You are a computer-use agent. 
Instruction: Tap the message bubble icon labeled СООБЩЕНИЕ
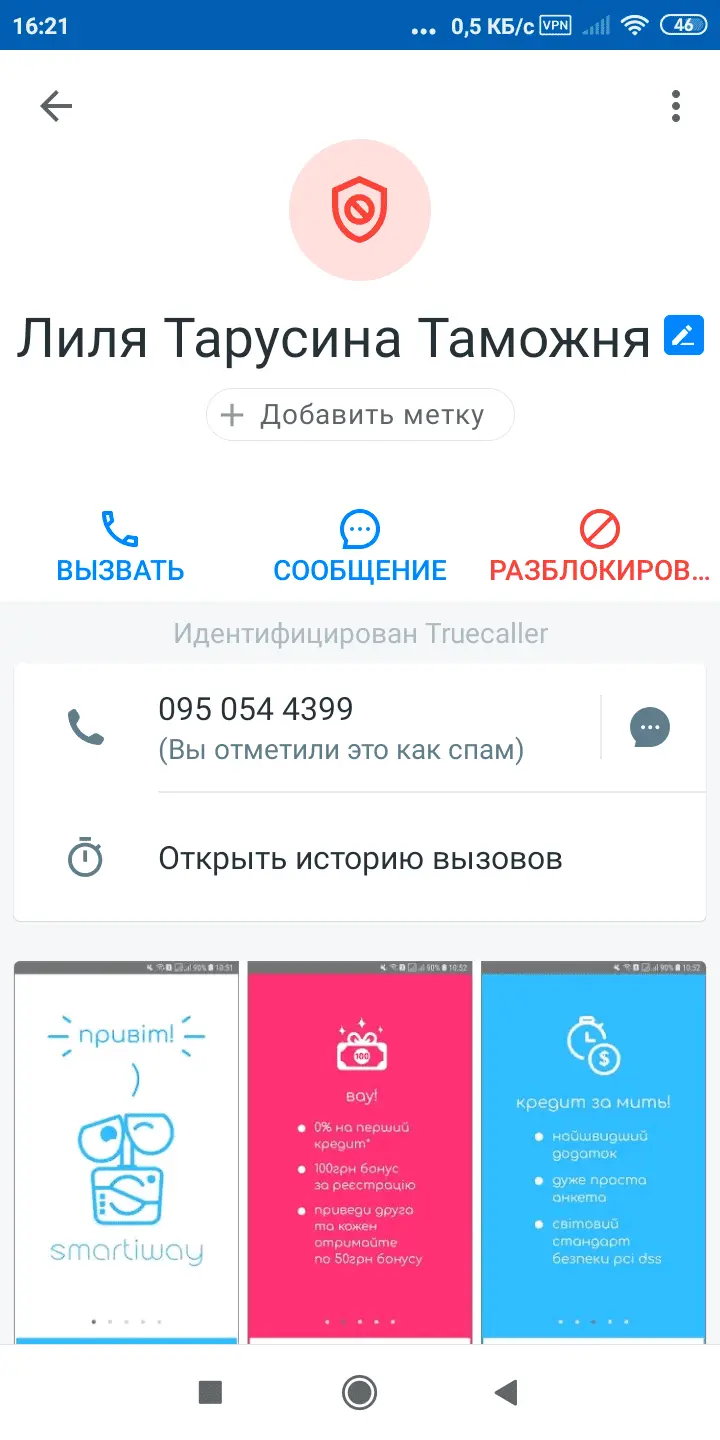[x=359, y=530]
